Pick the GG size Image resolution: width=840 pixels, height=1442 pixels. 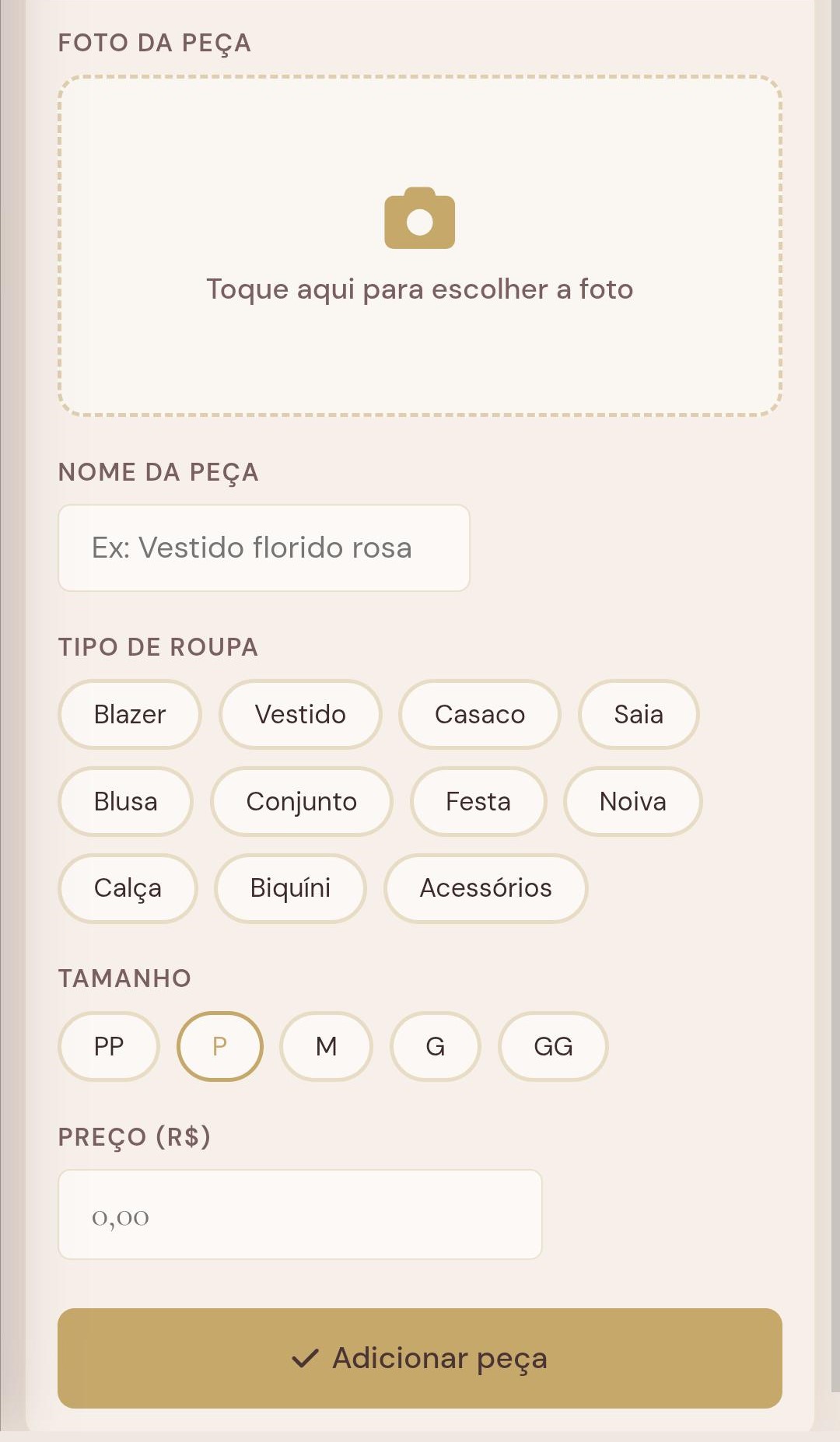553,1046
